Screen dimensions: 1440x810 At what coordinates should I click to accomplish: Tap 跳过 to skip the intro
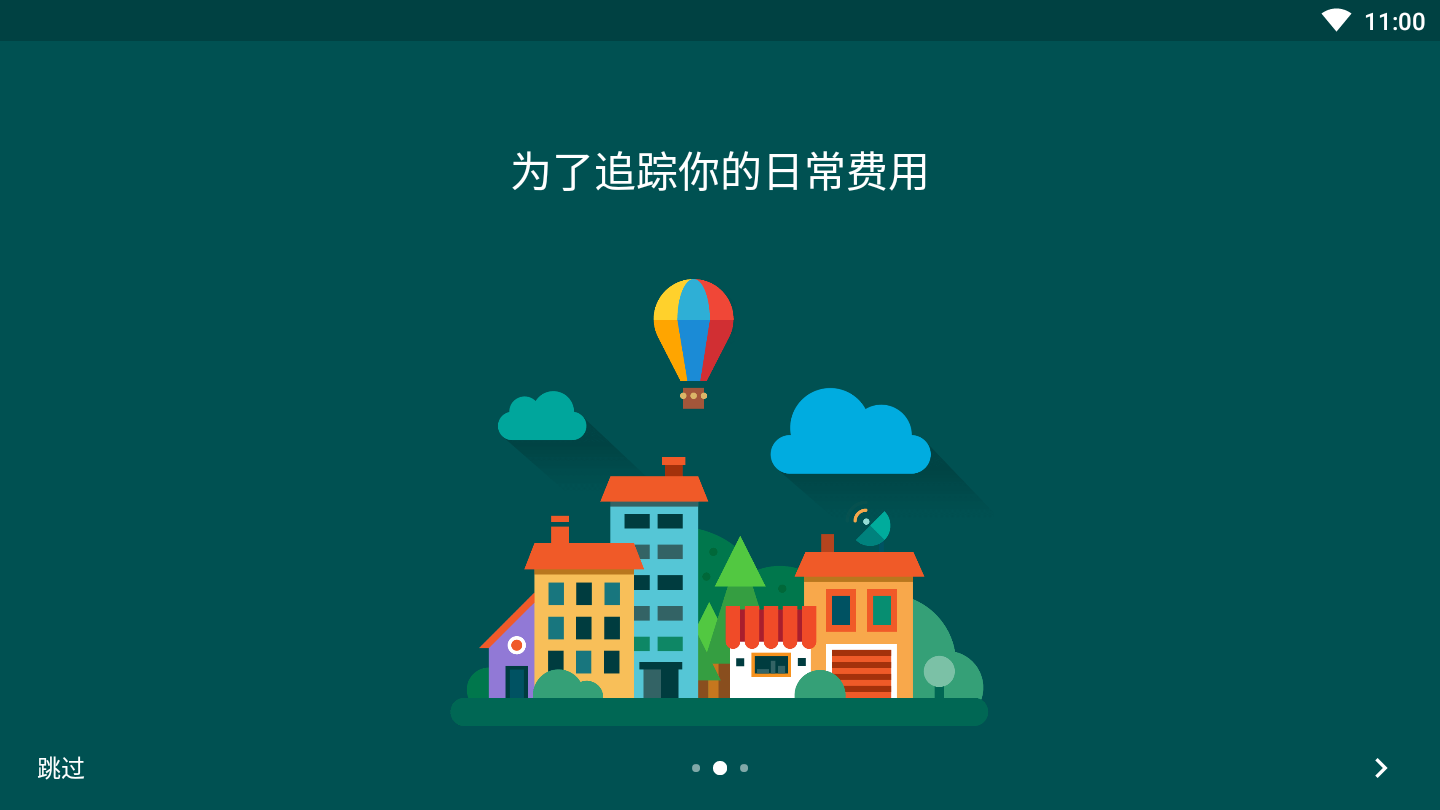click(61, 768)
